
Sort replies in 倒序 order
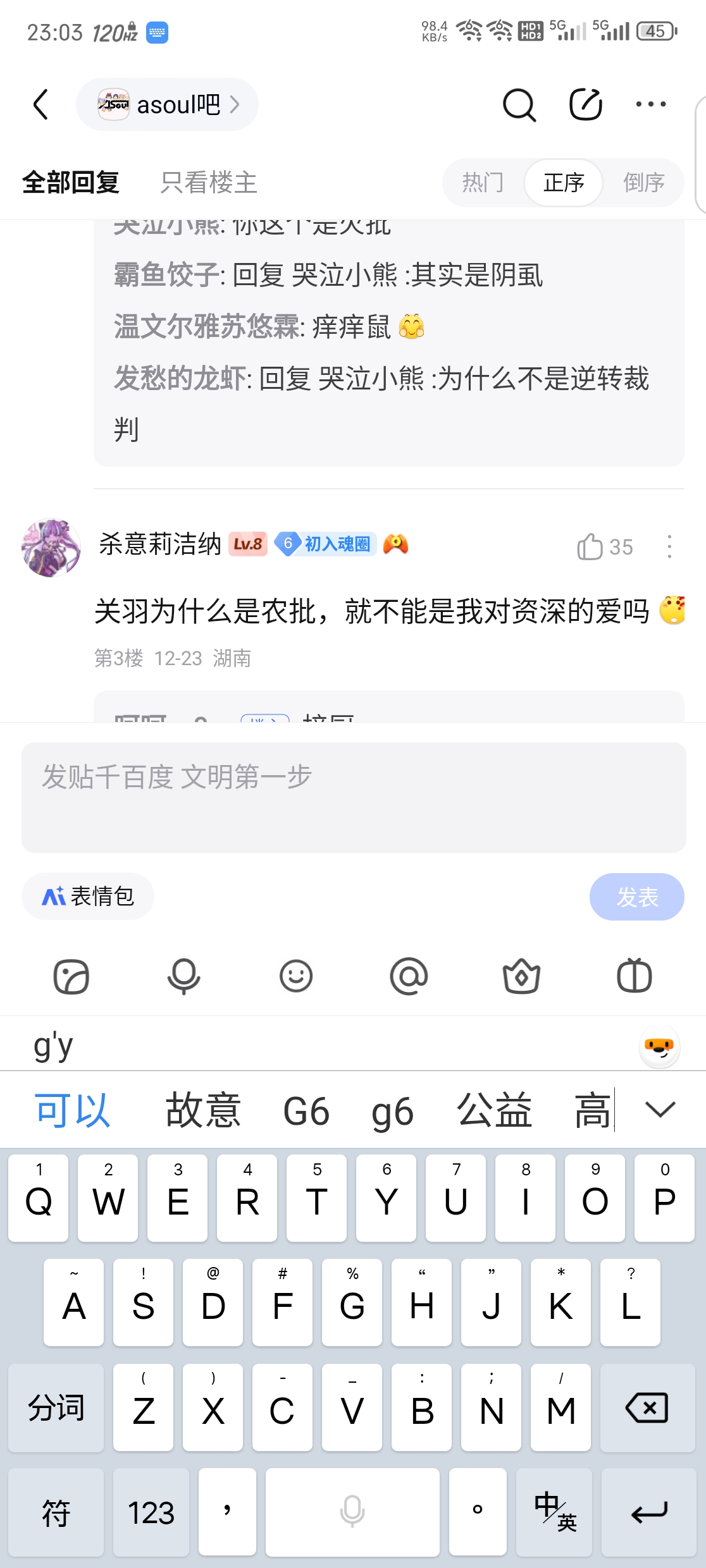click(643, 183)
